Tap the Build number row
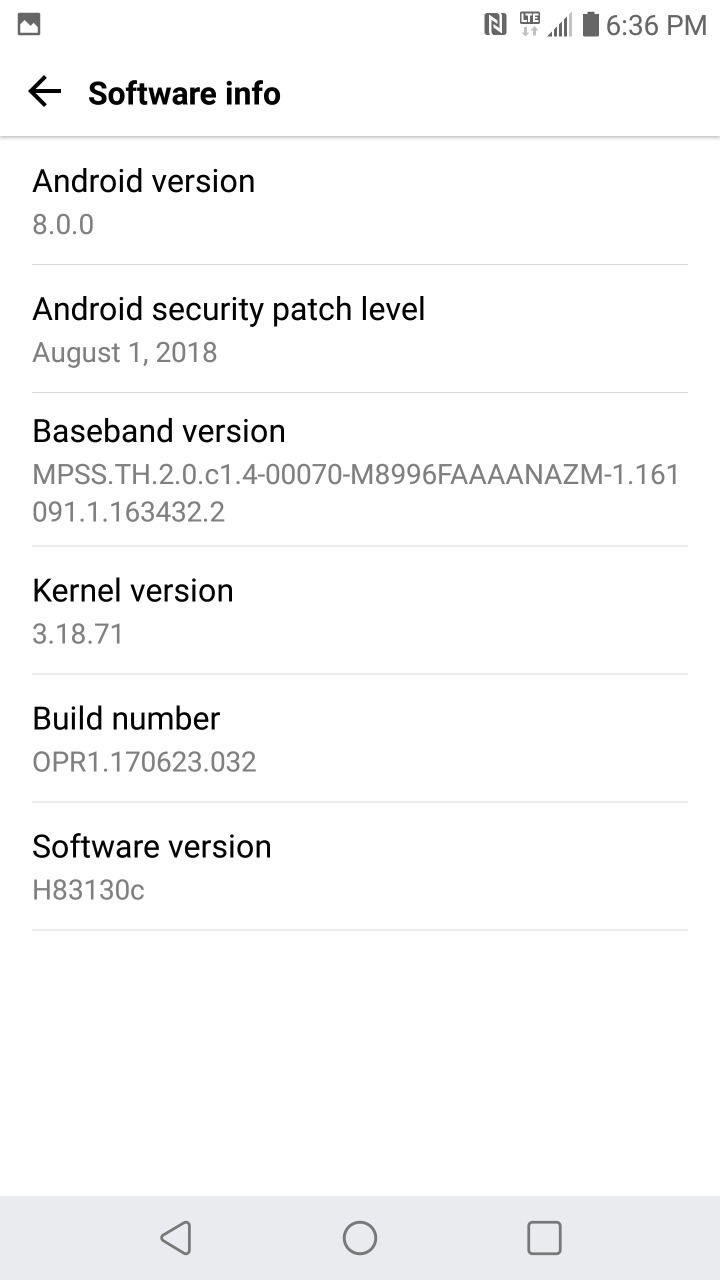The height and width of the screenshot is (1280, 720). [x=360, y=738]
